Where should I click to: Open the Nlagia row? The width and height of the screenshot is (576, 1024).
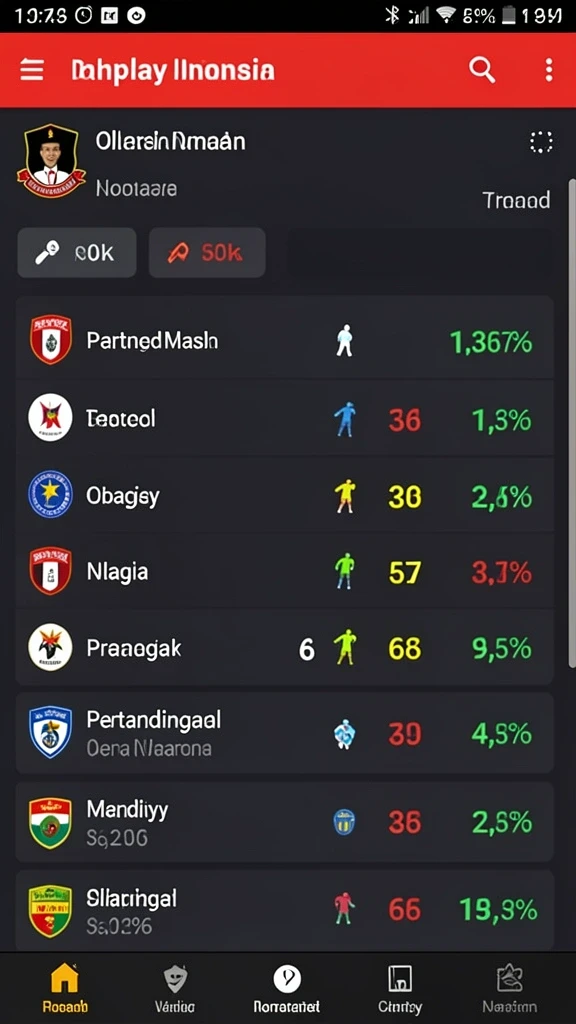point(285,572)
